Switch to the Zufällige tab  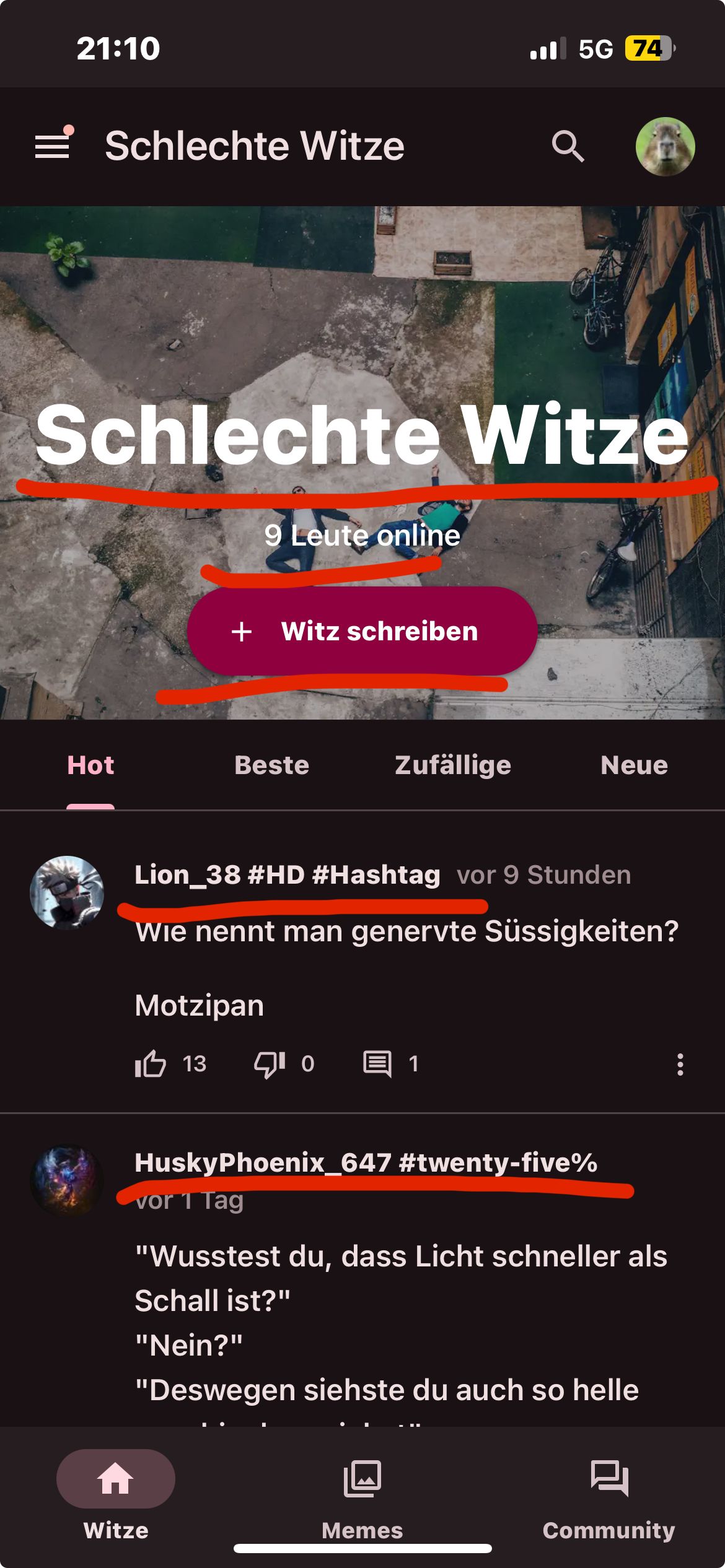point(453,765)
